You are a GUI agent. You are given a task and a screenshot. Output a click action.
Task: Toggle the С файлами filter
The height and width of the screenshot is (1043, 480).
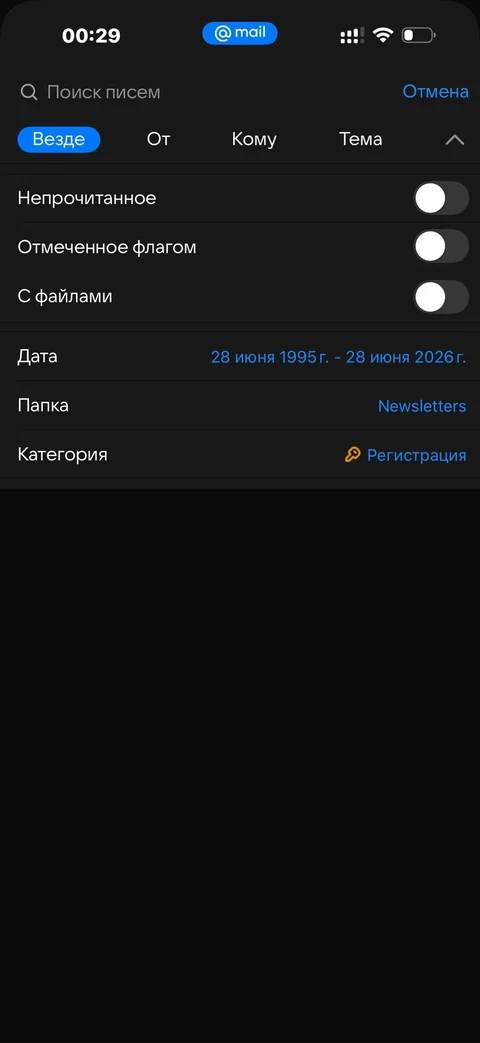point(441,297)
